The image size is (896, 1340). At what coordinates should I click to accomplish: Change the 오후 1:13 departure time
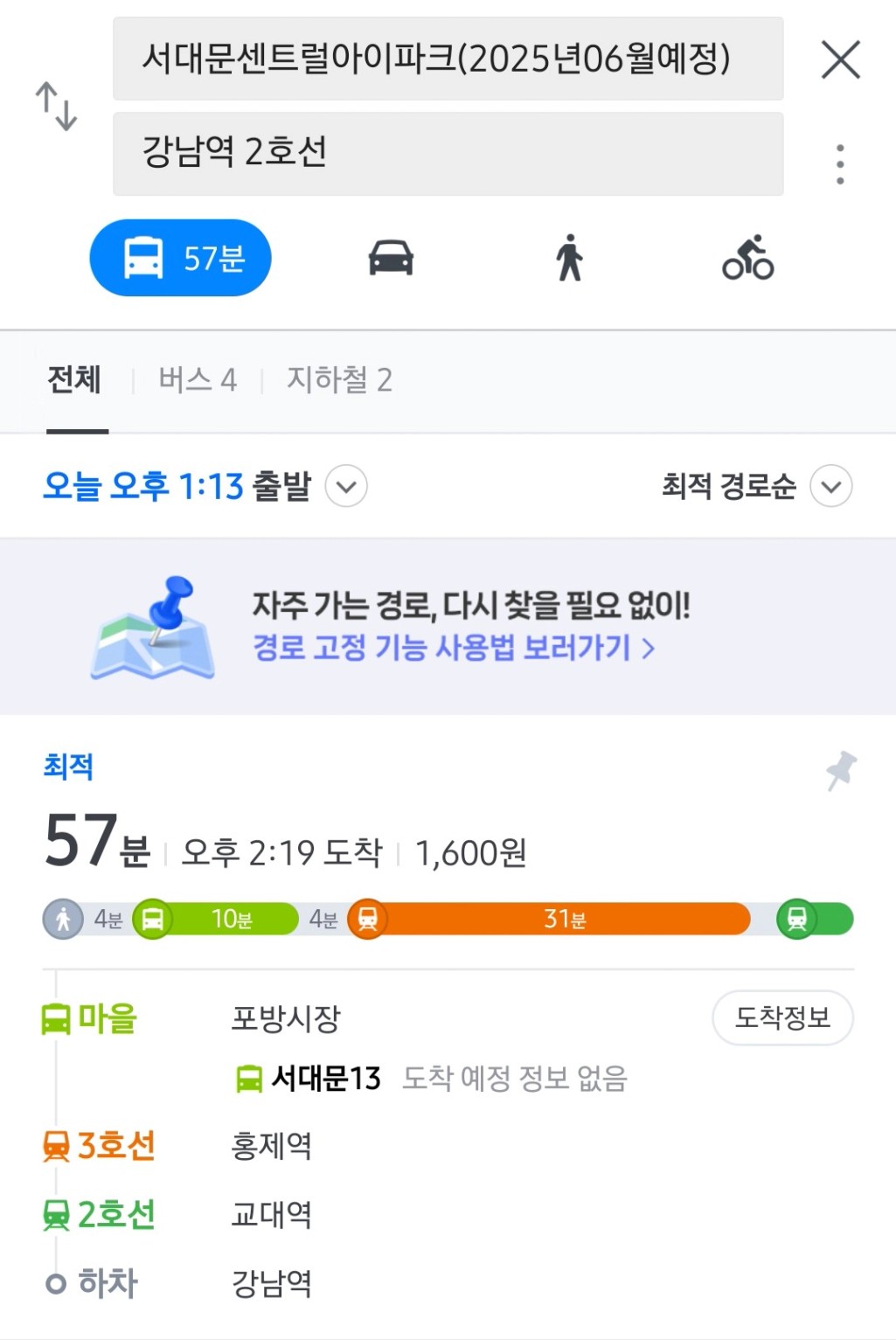point(205,486)
